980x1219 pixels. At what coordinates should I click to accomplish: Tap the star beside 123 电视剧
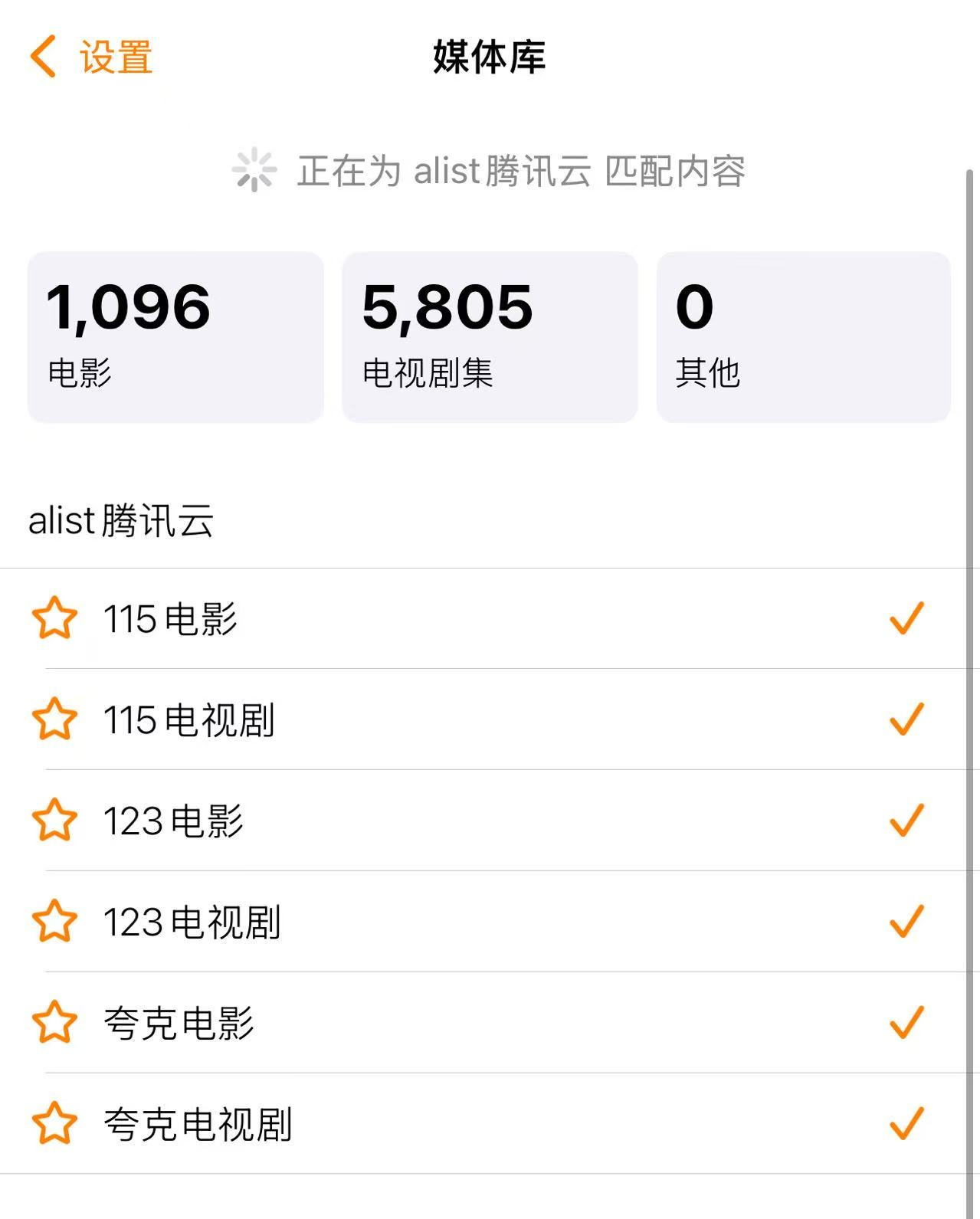click(54, 922)
